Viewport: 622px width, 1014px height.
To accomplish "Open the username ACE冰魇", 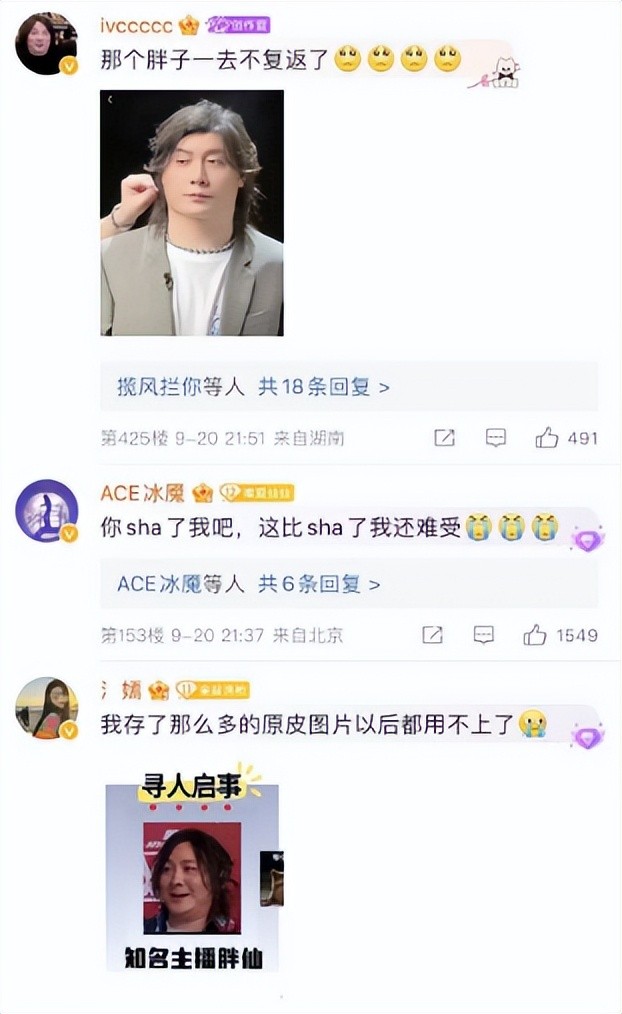I will (142, 492).
